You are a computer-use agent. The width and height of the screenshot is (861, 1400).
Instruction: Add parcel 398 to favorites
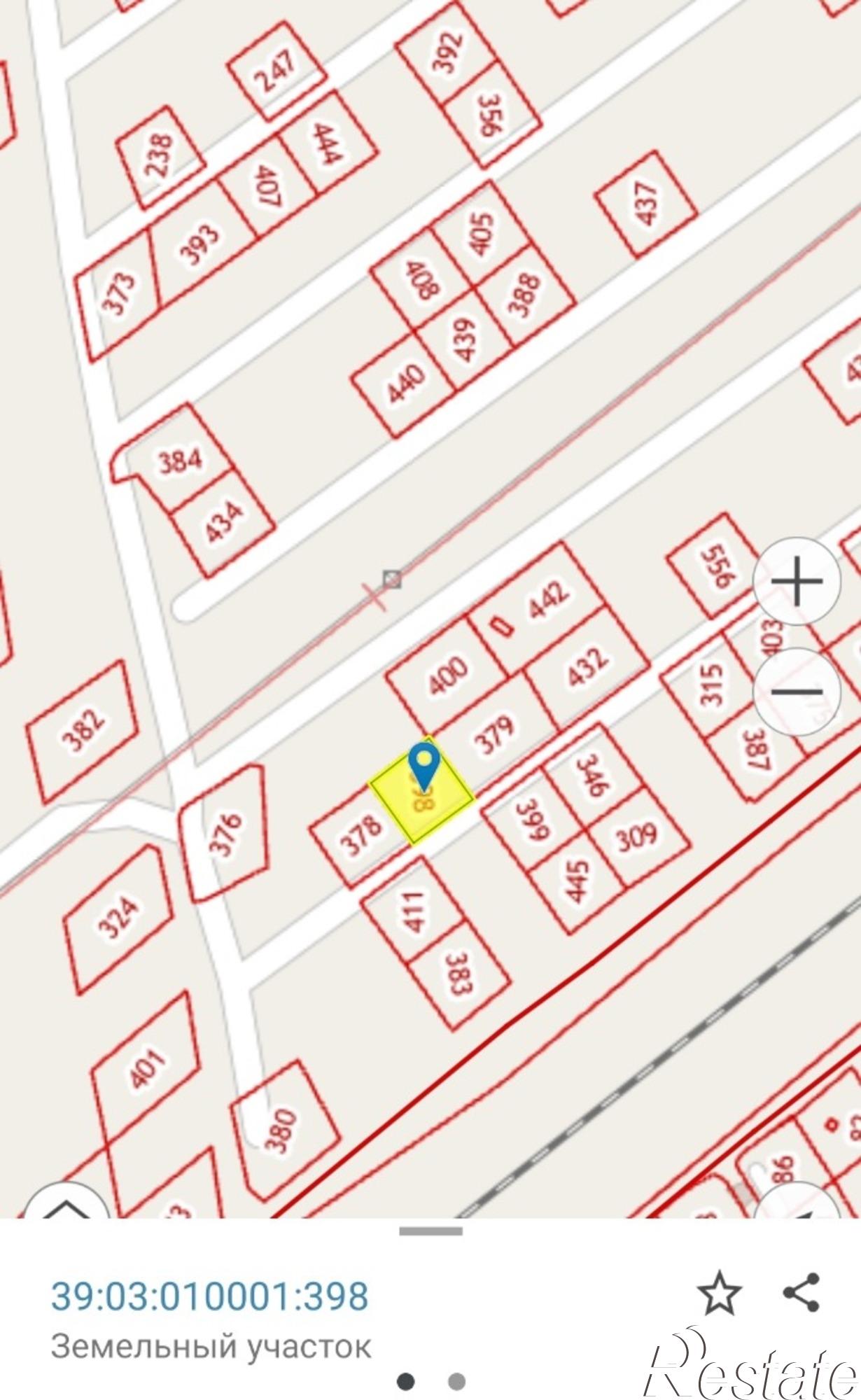(719, 1293)
